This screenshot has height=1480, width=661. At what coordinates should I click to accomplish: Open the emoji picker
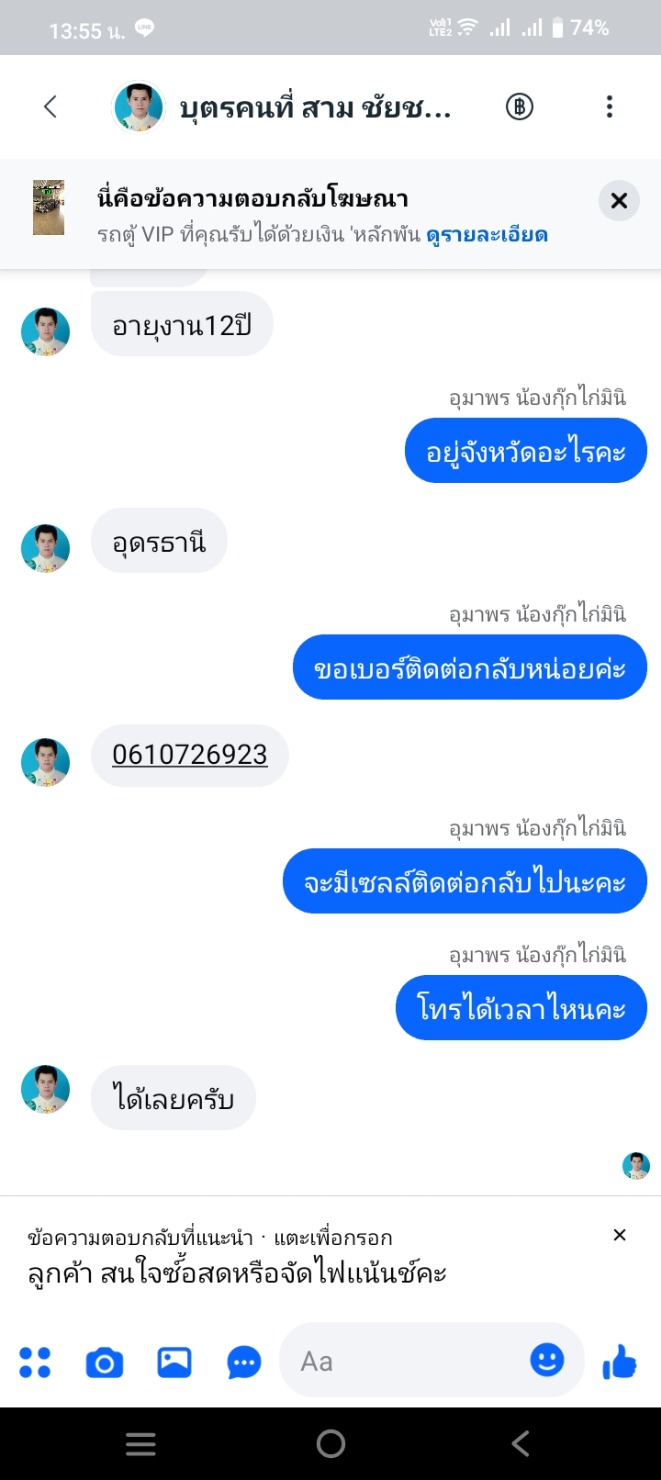coord(547,1360)
